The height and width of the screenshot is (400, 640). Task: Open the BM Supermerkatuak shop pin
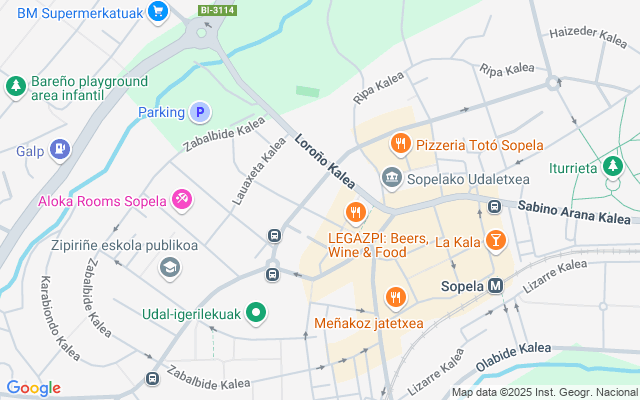(157, 12)
